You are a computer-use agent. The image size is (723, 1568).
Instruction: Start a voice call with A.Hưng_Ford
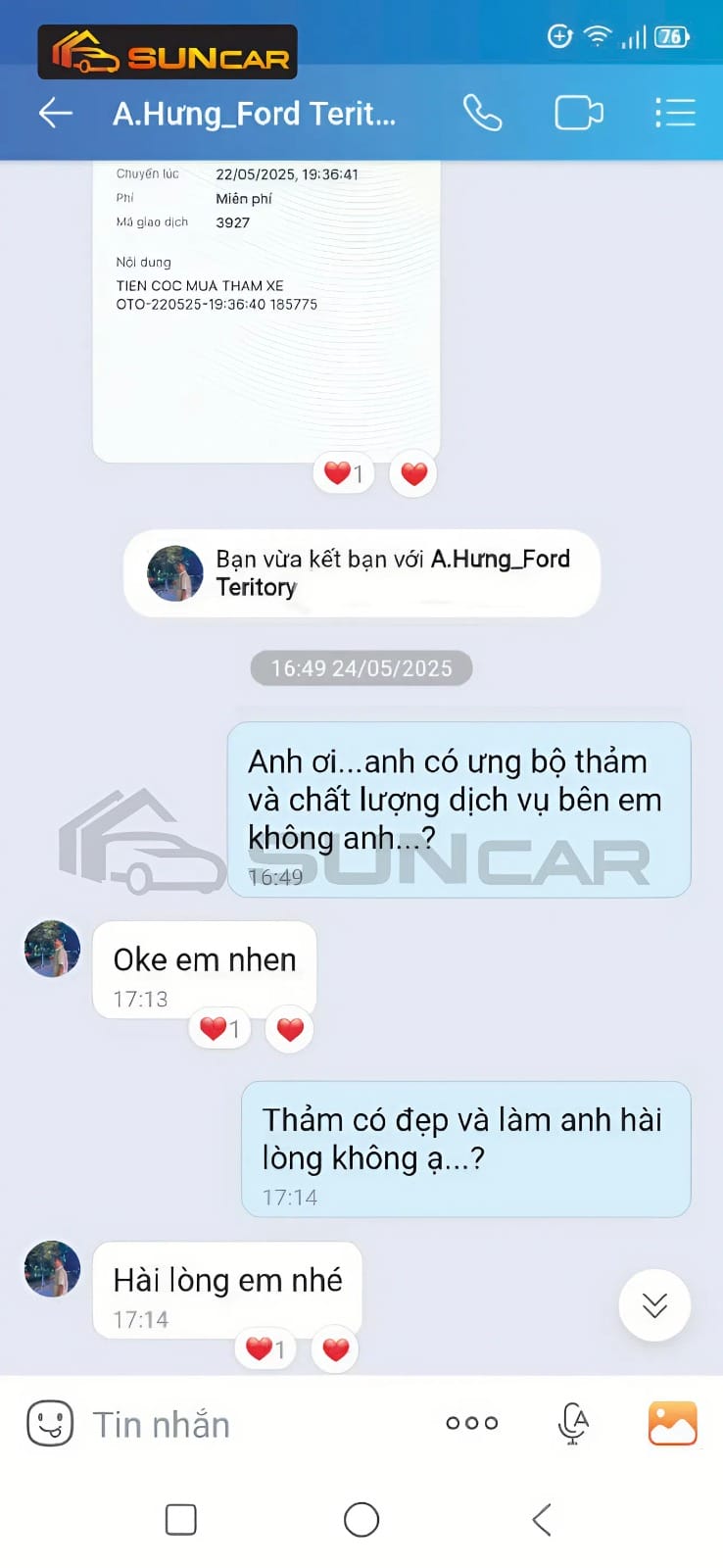[x=482, y=113]
